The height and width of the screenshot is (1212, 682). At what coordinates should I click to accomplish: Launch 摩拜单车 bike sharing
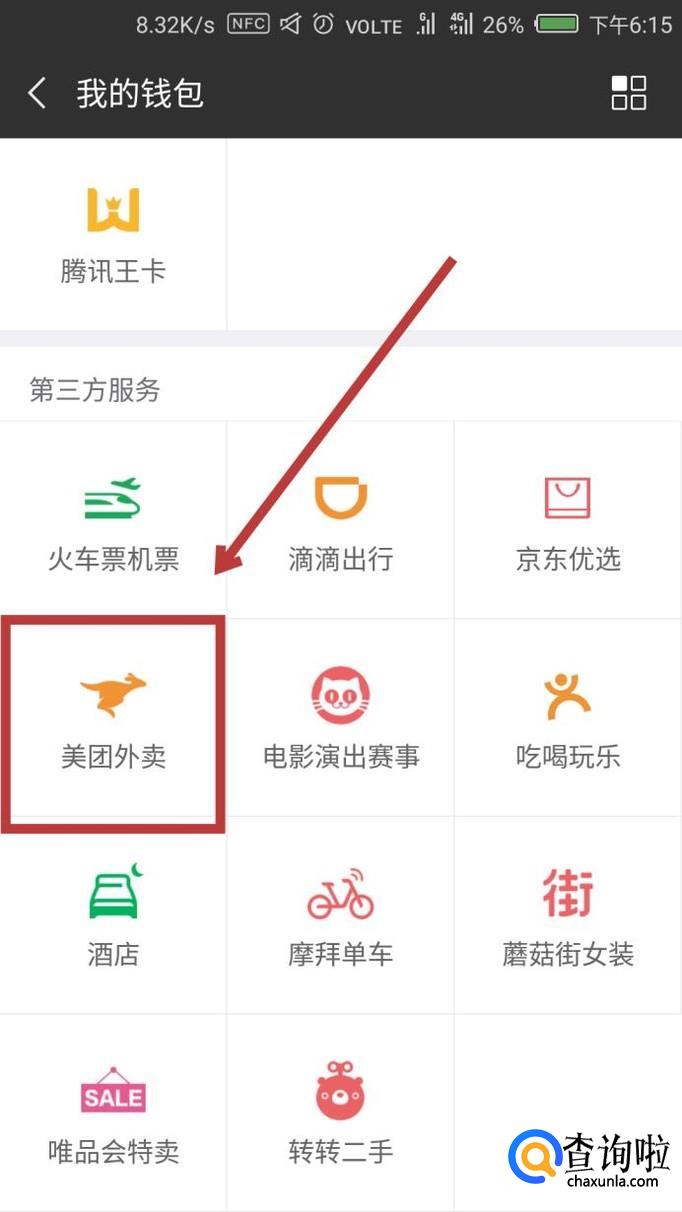pos(341,917)
